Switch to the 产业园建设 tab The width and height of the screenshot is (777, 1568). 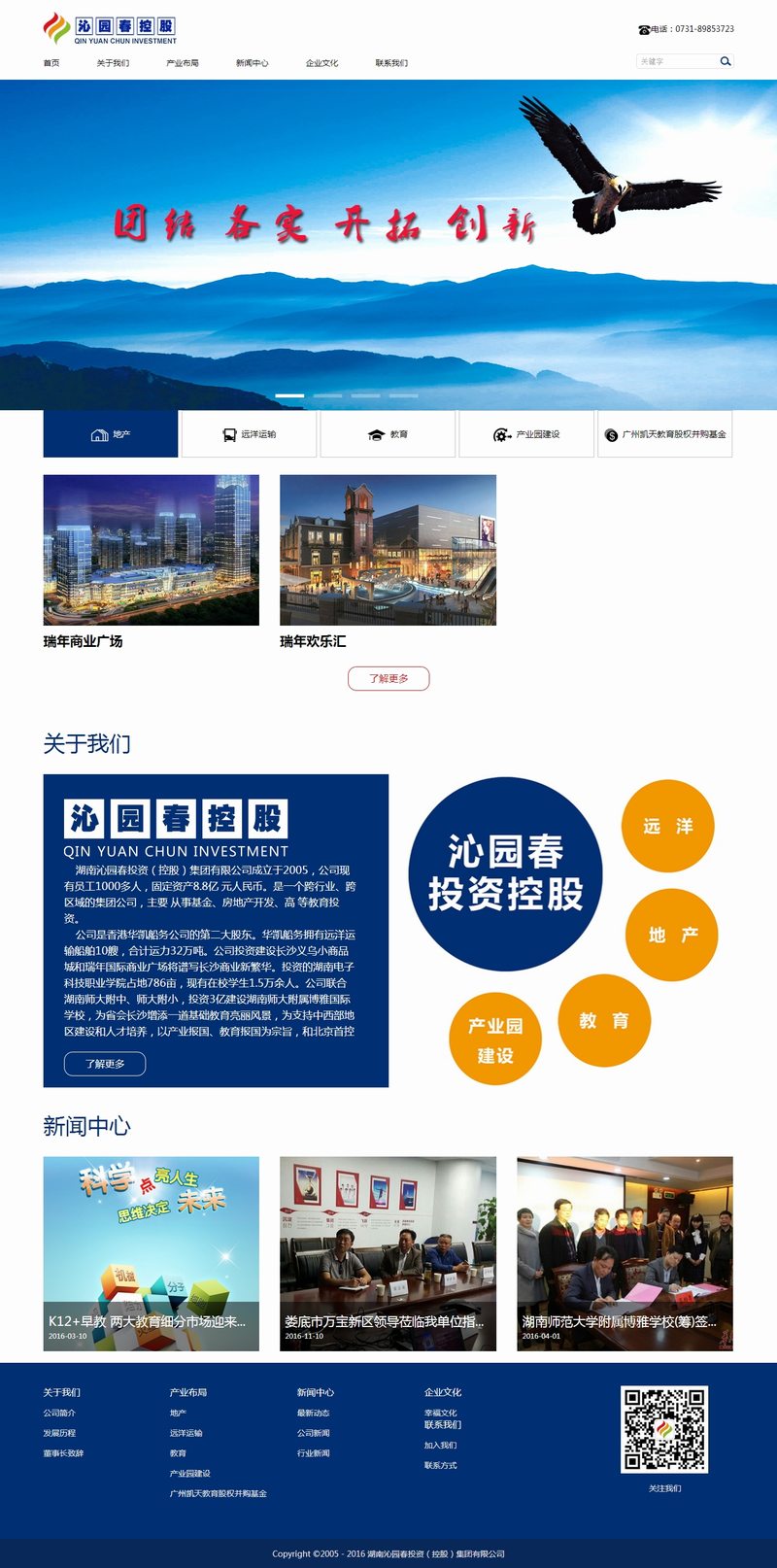(x=526, y=434)
